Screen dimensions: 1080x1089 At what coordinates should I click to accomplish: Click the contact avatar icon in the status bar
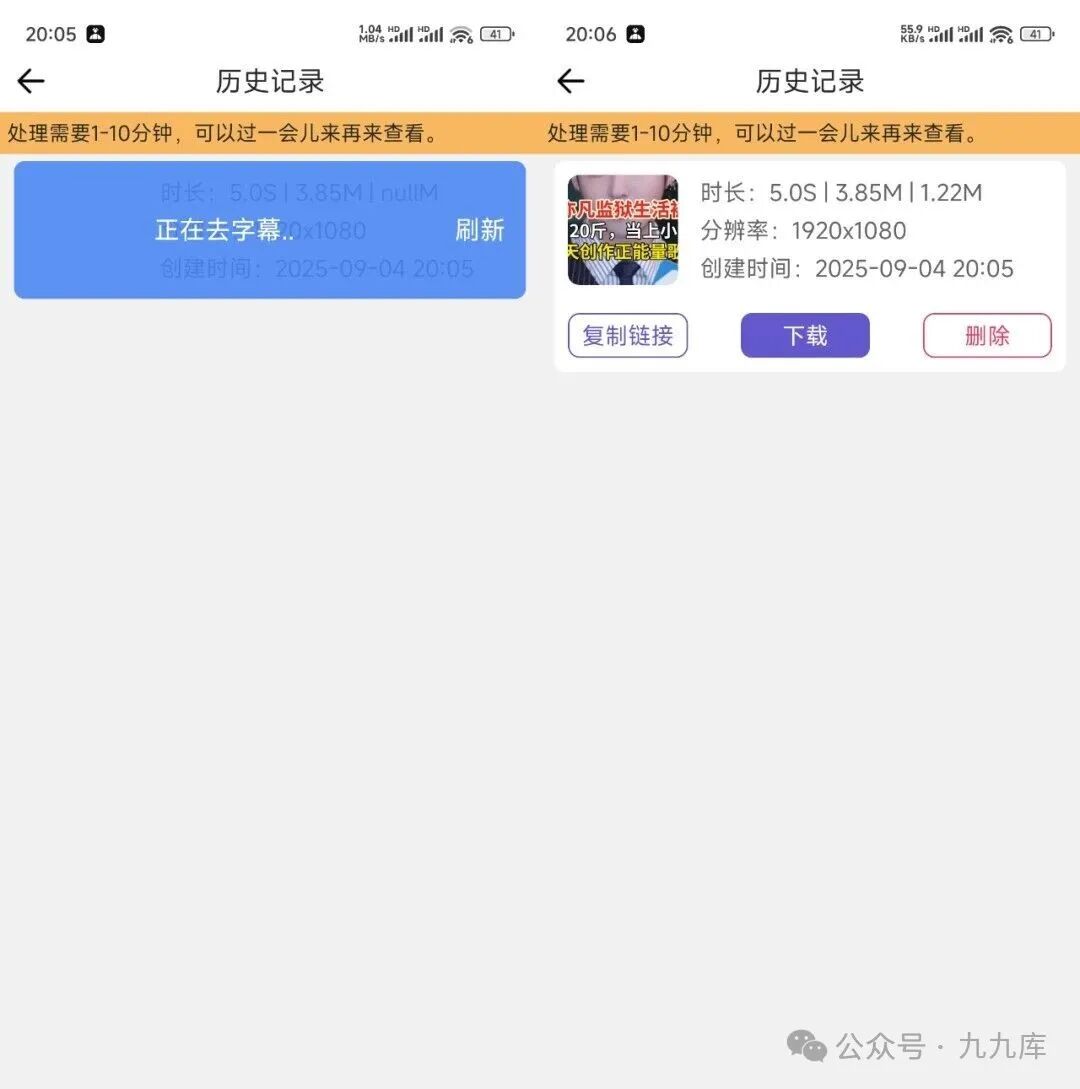tap(95, 33)
